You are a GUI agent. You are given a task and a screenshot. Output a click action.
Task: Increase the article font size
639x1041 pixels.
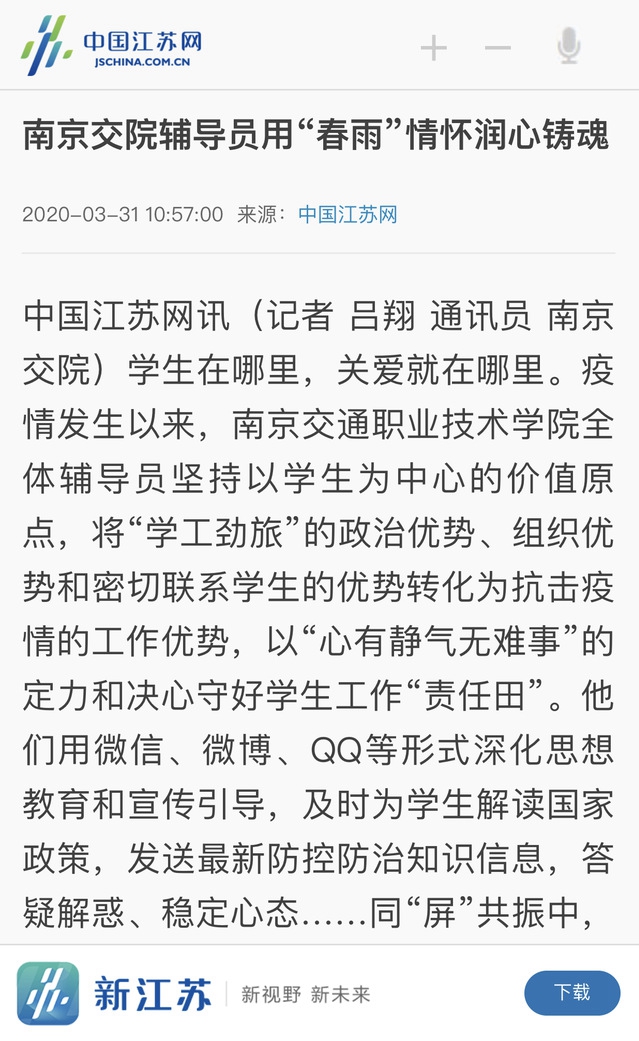point(433,47)
